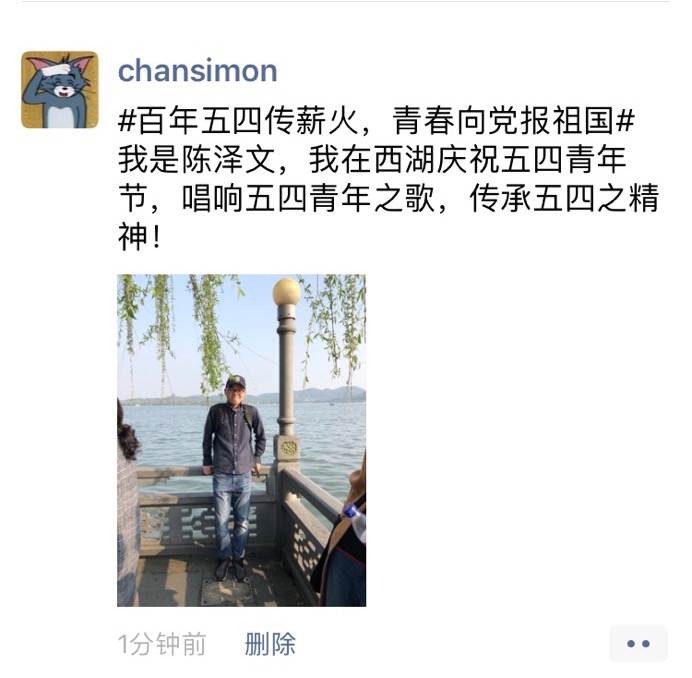The width and height of the screenshot is (692, 678).
Task: Delete this post via 删除
Action: tap(270, 645)
